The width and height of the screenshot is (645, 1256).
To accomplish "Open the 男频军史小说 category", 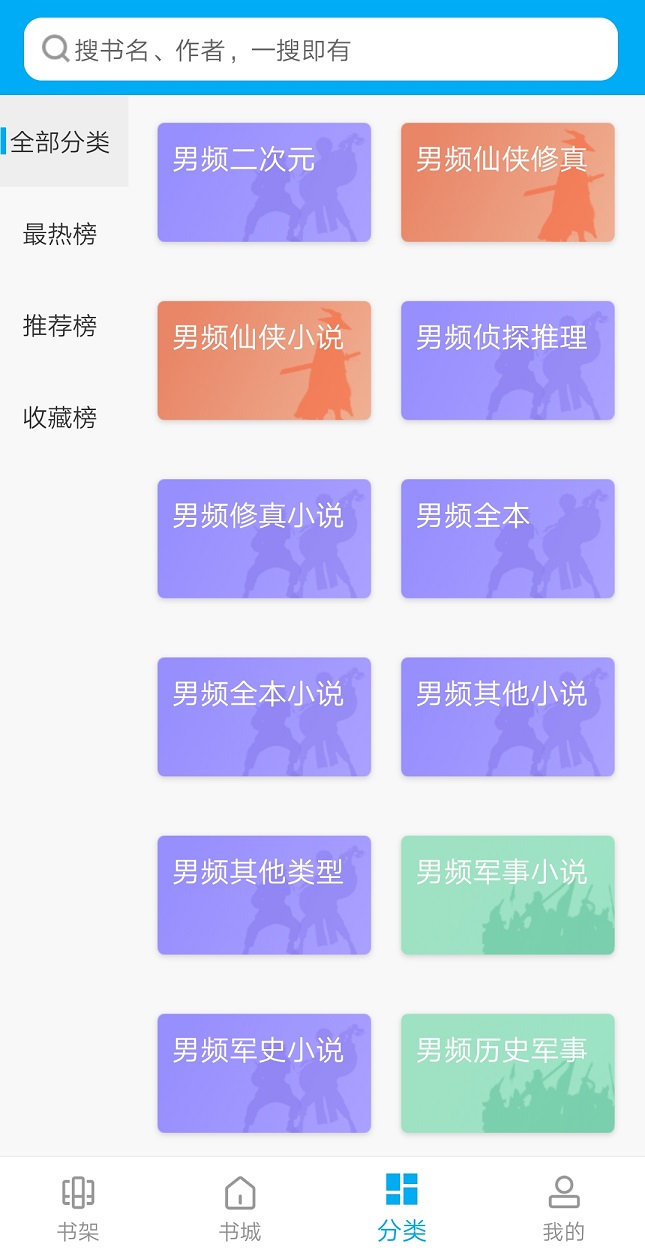I will [264, 1073].
